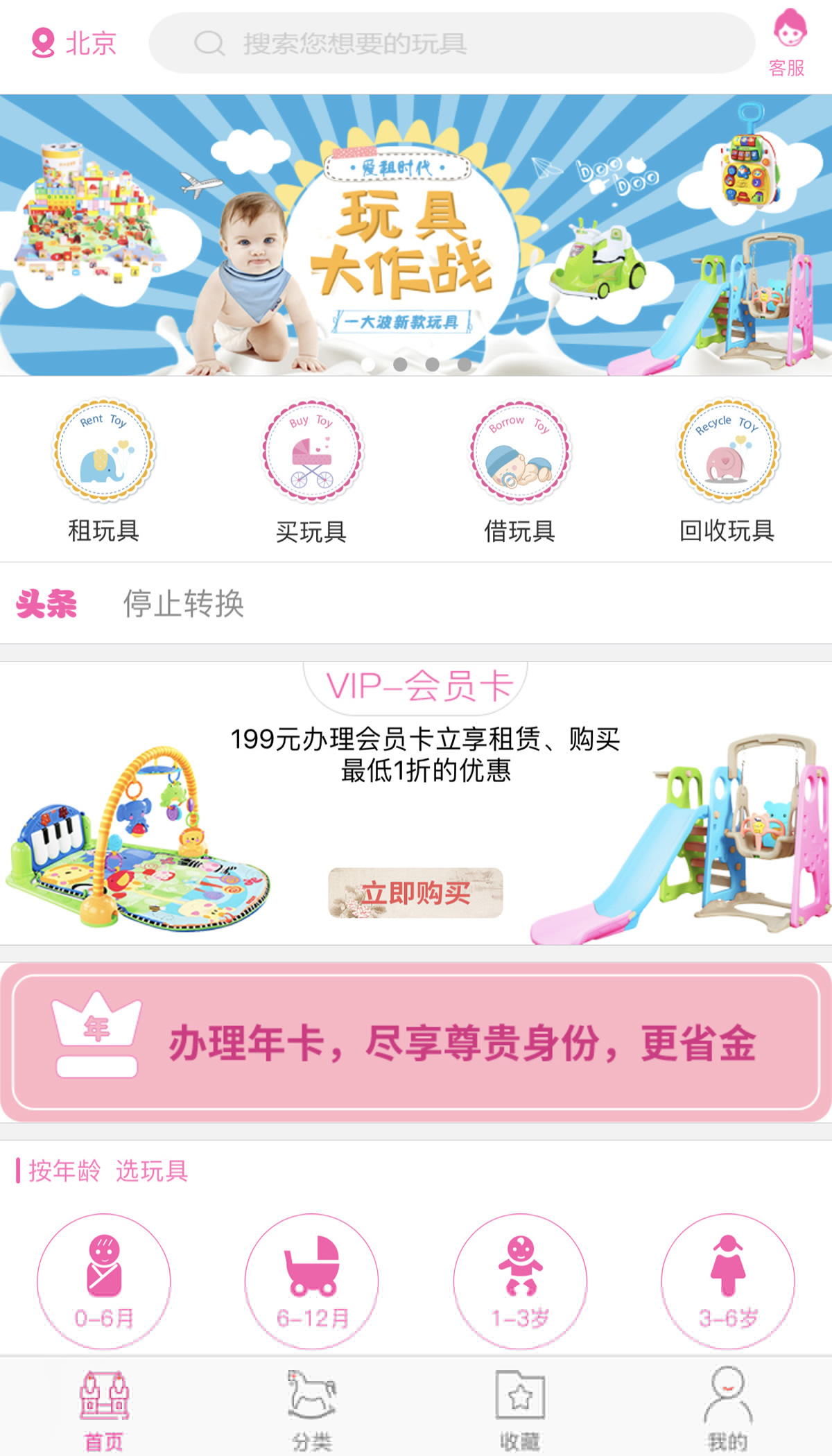Switch to the 收藏 tab
The image size is (832, 1456).
(x=520, y=1409)
